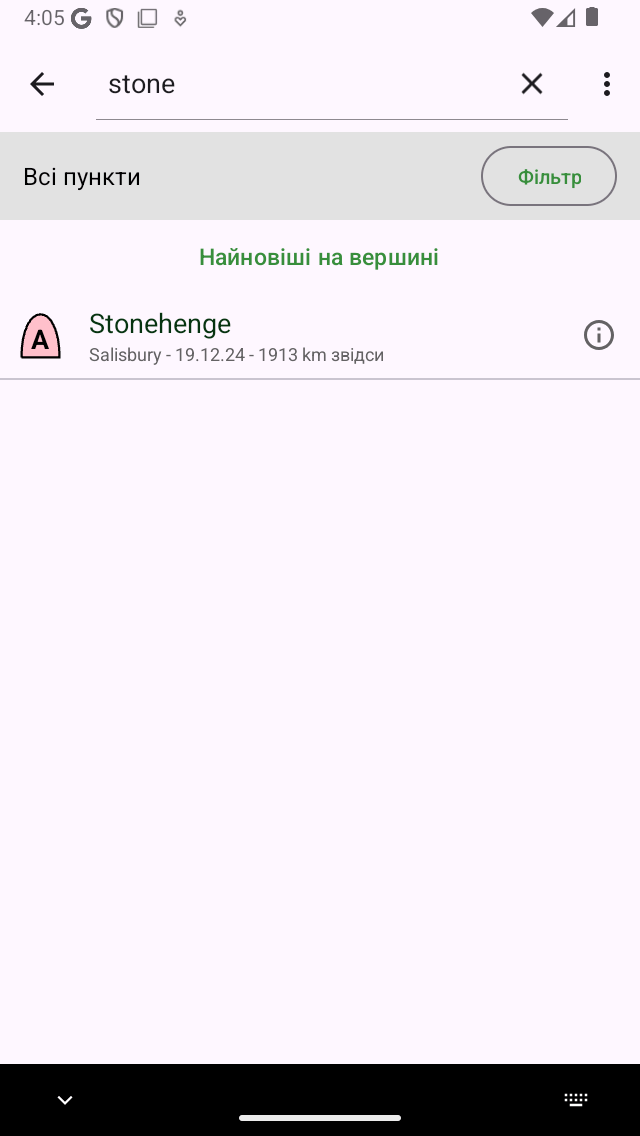Viewport: 640px width, 1136px height.
Task: Open the Фільтр button
Action: point(548,177)
